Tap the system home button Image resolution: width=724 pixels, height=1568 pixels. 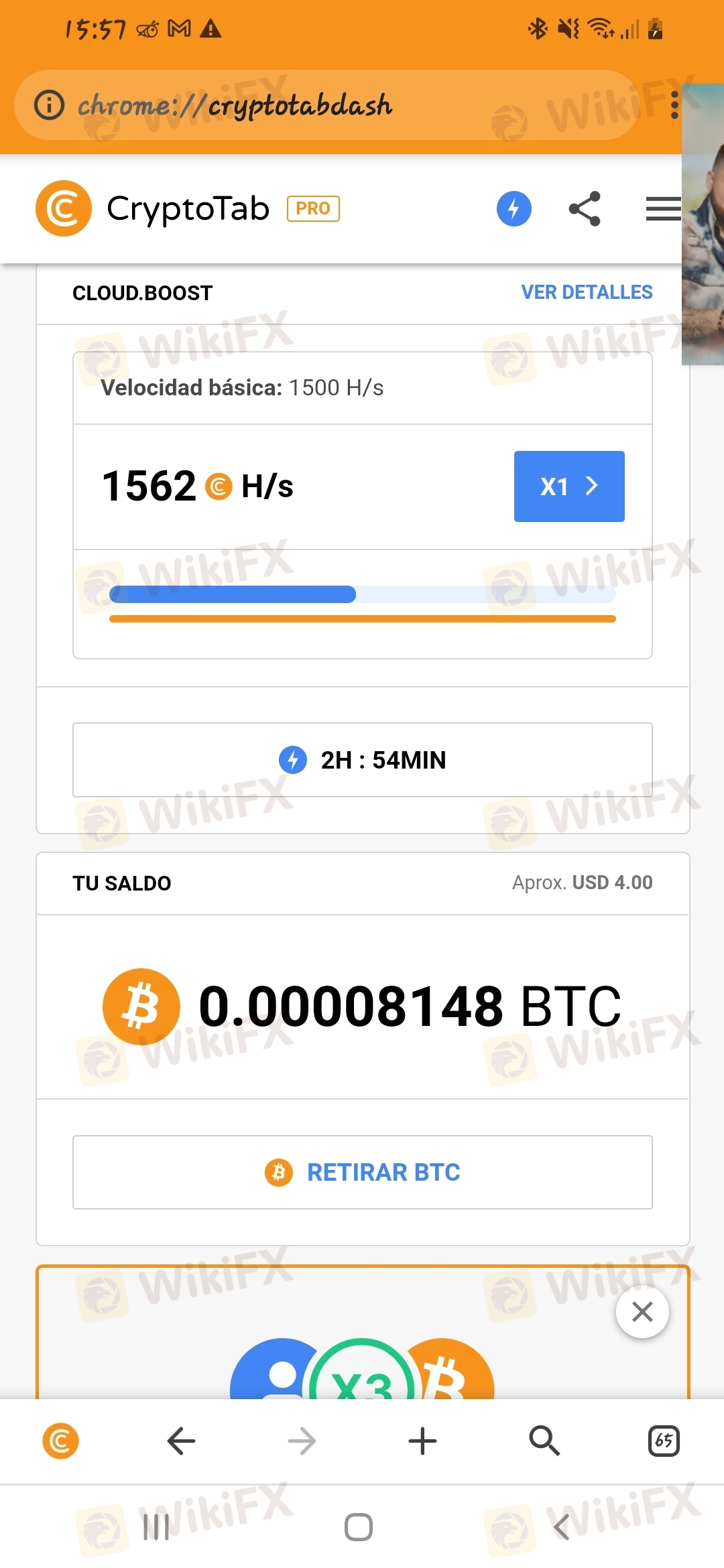pos(359,1528)
